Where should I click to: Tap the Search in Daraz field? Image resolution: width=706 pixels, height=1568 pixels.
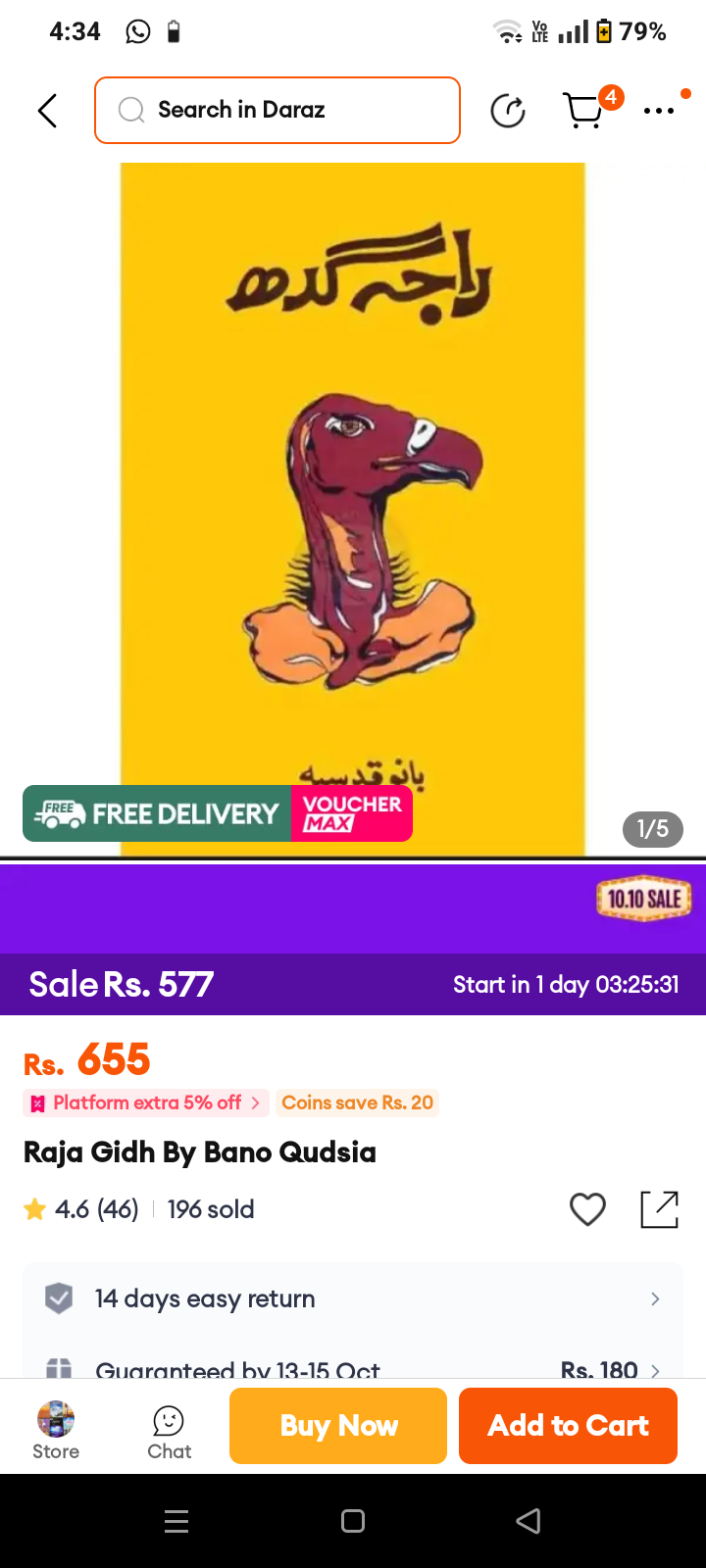[277, 110]
